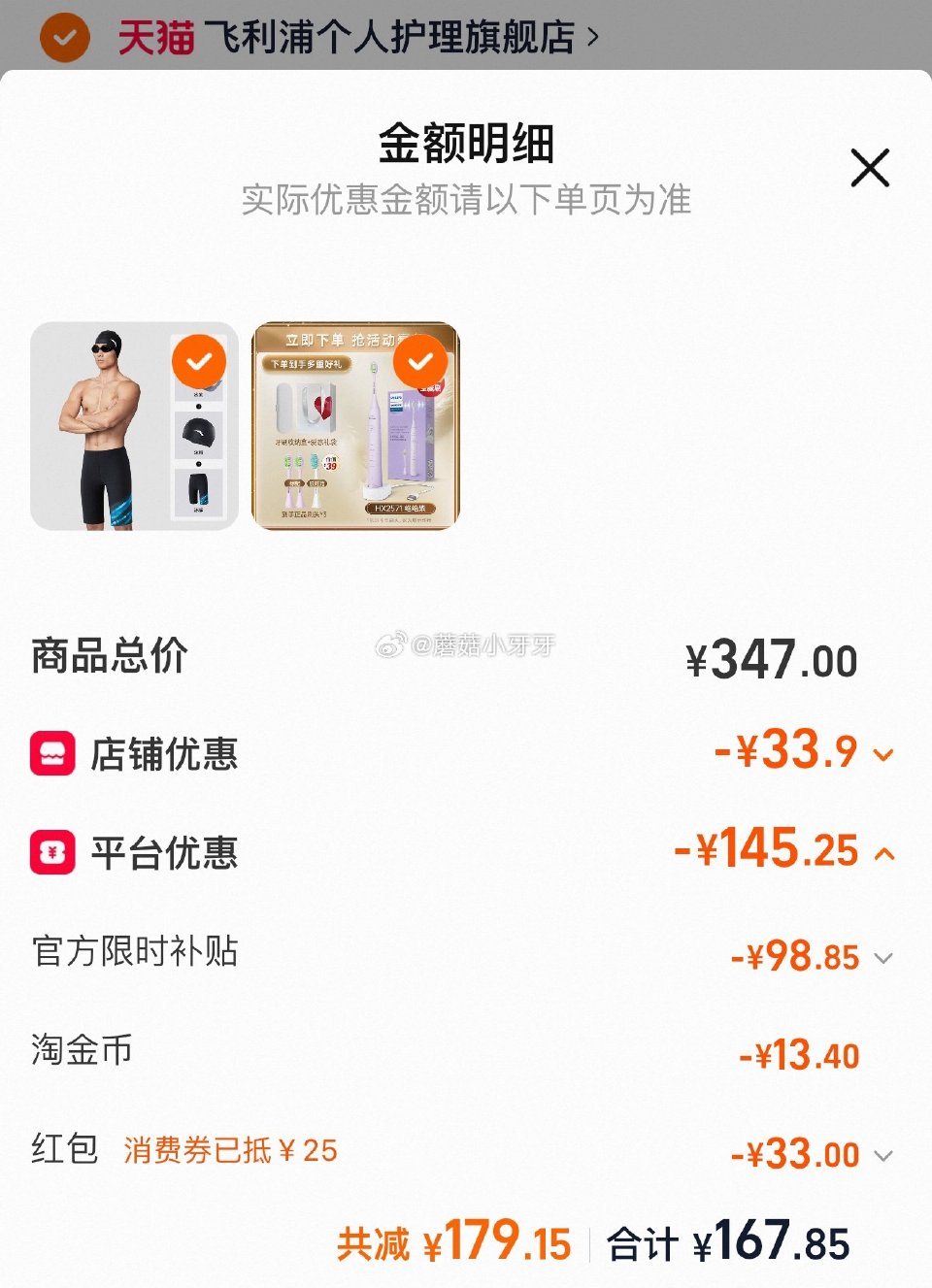
Task: Collapse the 平台优惠 discount breakdown
Action: (883, 852)
